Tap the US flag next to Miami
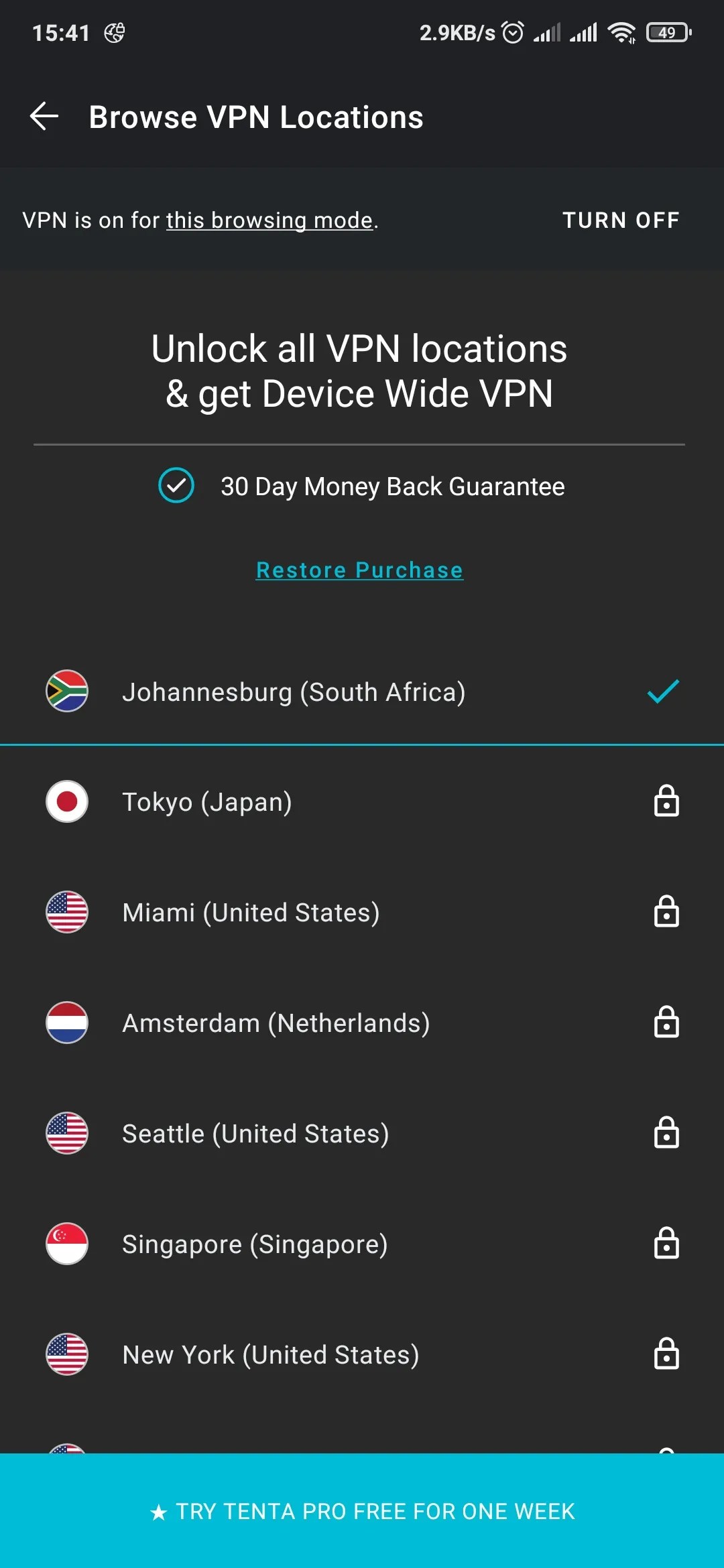Viewport: 724px width, 1568px height. point(66,911)
